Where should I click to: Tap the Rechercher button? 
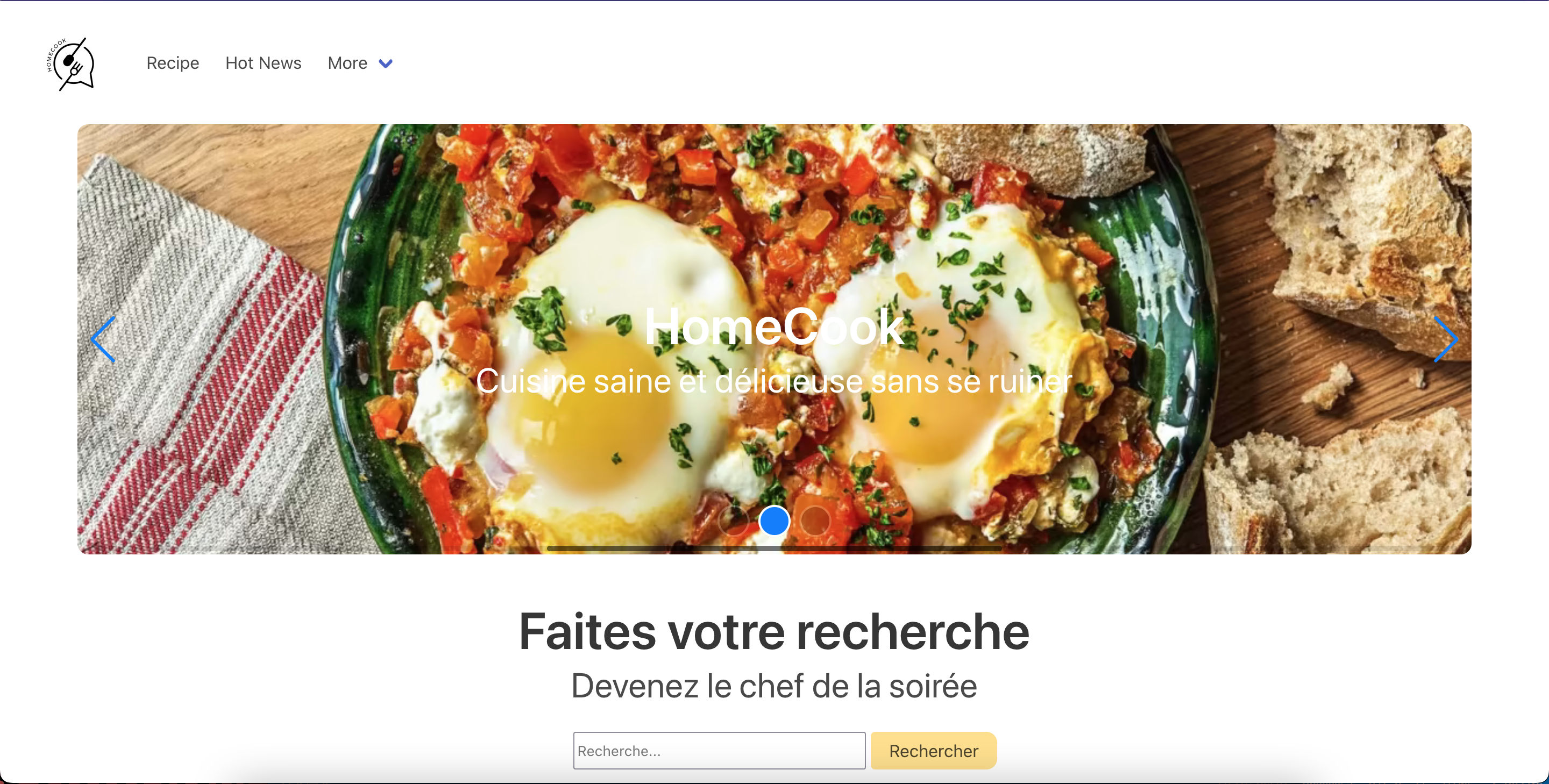point(933,751)
